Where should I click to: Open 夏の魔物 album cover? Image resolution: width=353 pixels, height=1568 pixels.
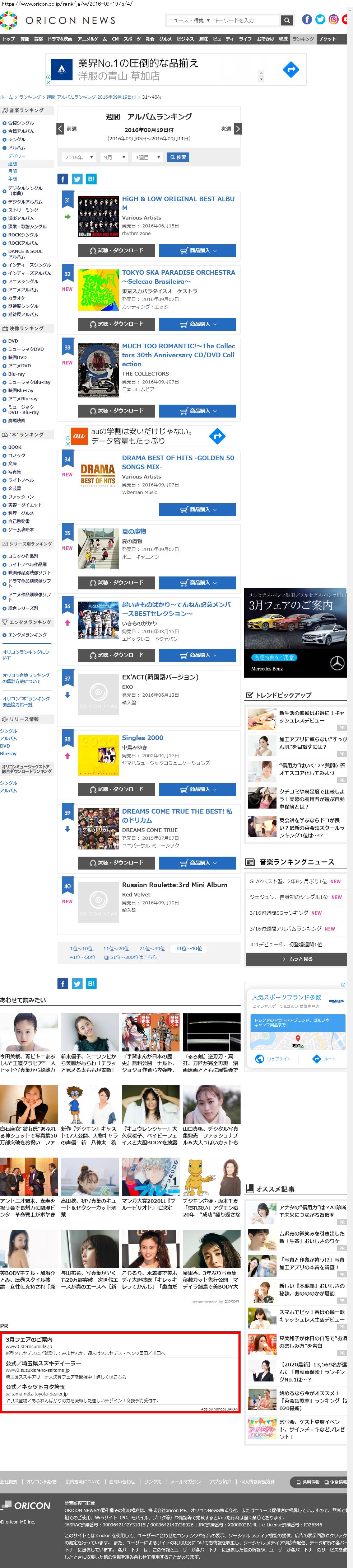pyautogui.click(x=98, y=548)
